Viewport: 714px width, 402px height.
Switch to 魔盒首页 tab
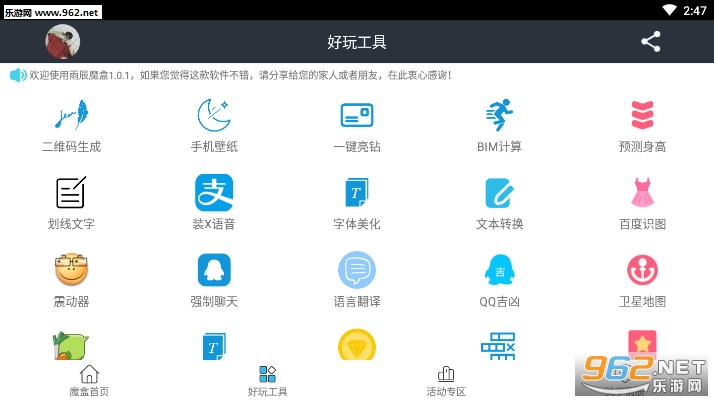[x=89, y=381]
